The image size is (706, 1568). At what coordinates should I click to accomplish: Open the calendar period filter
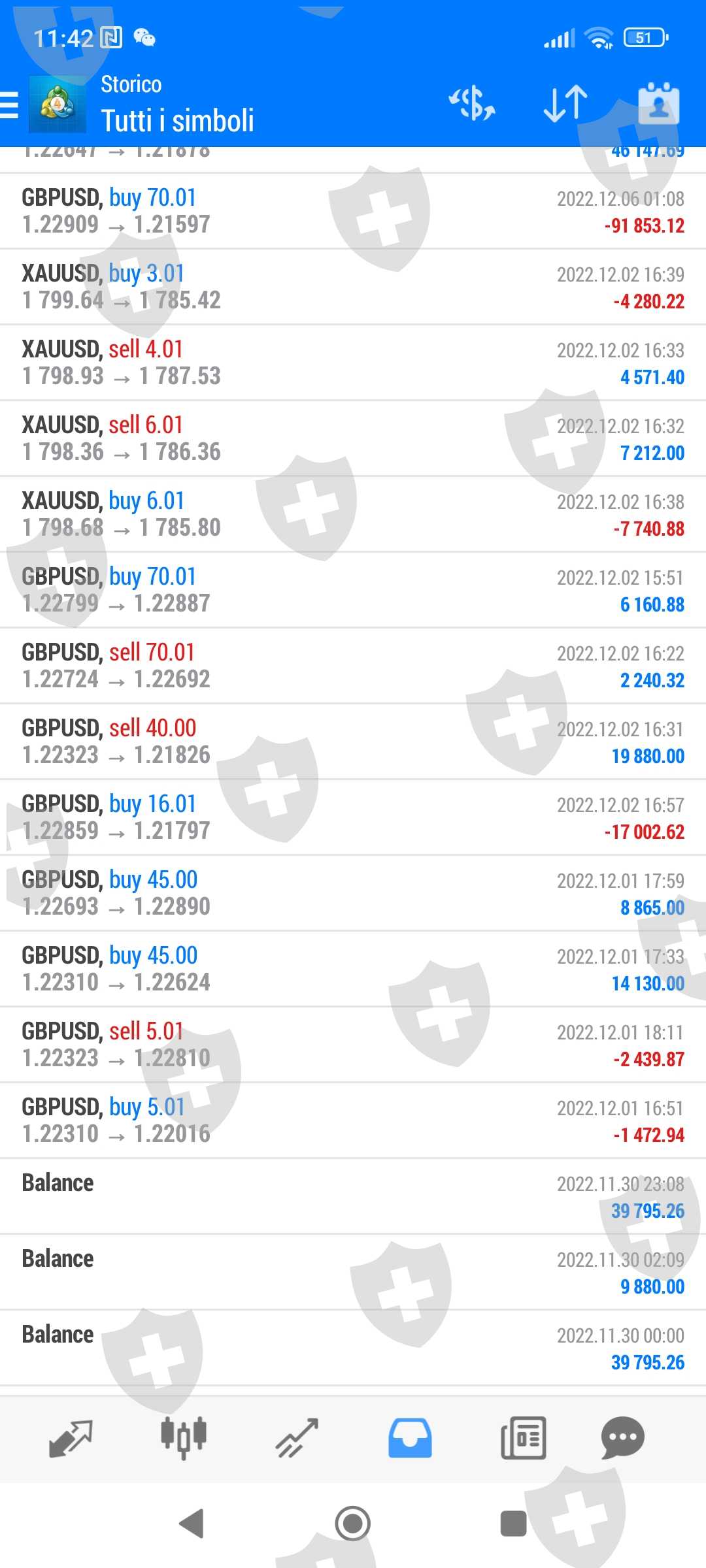pyautogui.click(x=658, y=105)
